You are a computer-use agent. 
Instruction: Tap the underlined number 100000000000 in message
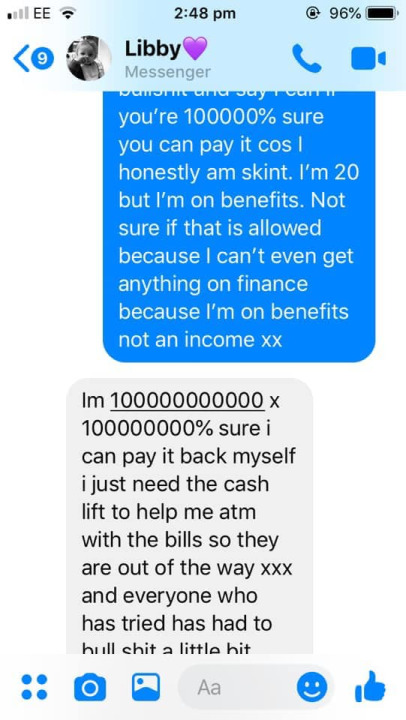pyautogui.click(x=187, y=400)
